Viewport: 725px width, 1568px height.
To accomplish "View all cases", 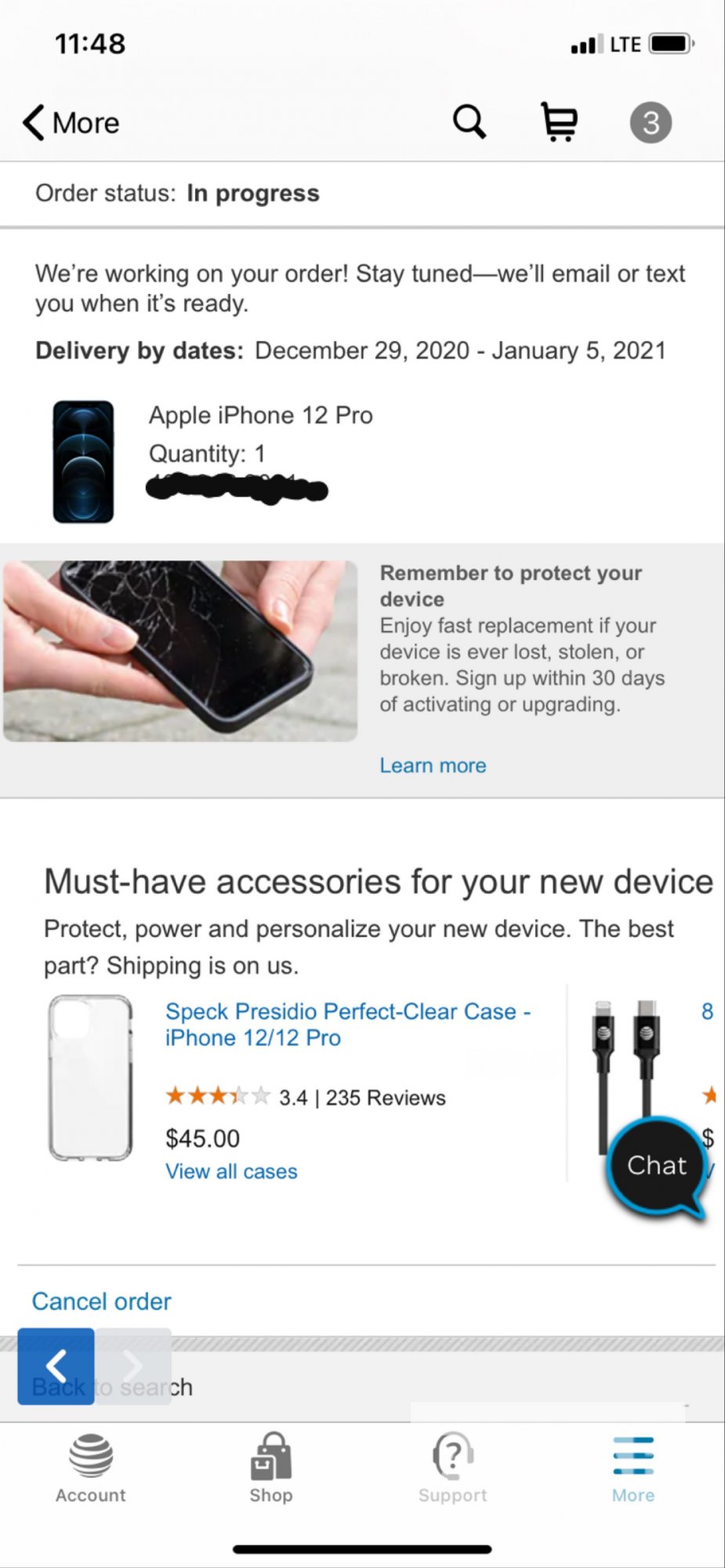I will pos(231,1171).
